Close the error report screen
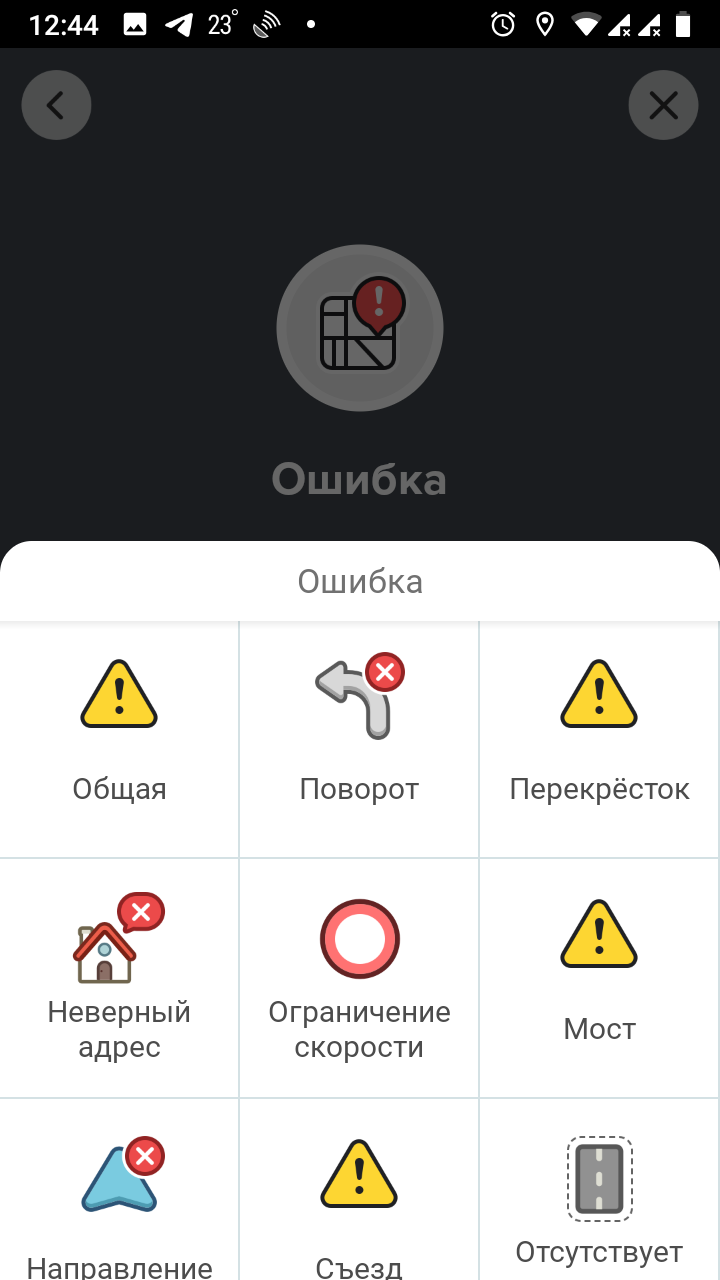 (x=663, y=105)
